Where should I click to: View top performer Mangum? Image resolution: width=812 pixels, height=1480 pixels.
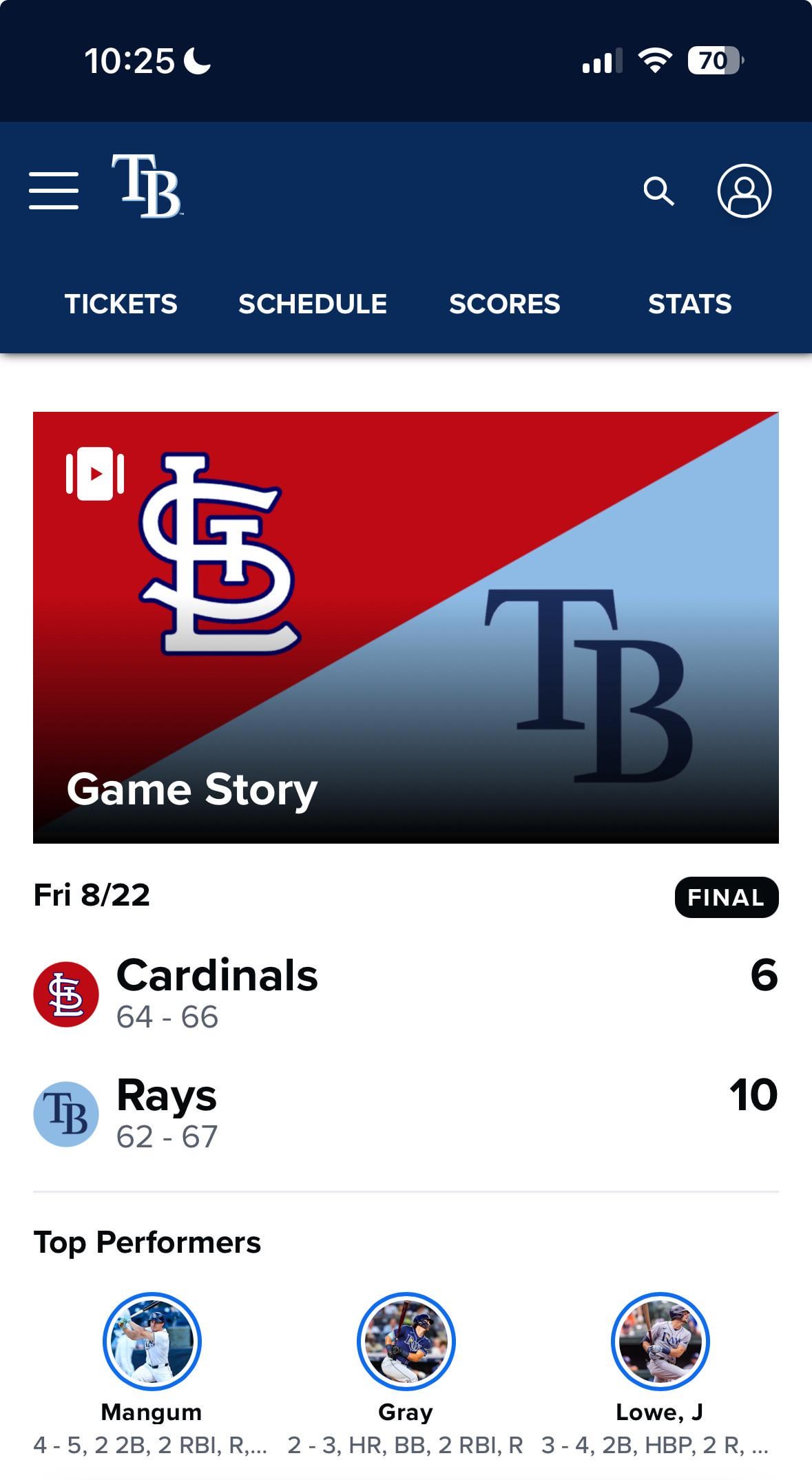152,1342
